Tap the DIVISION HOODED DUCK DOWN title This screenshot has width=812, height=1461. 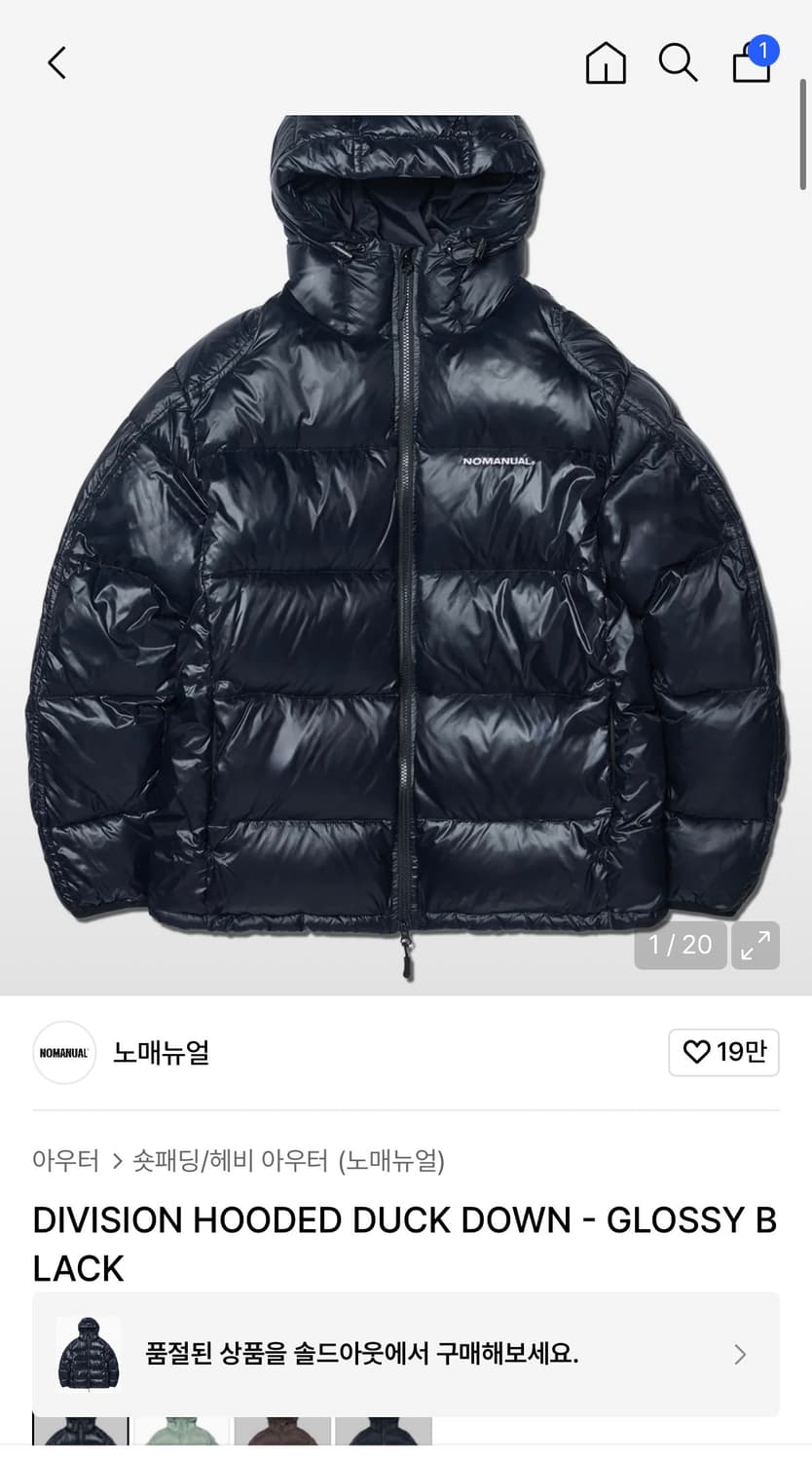coord(404,1243)
